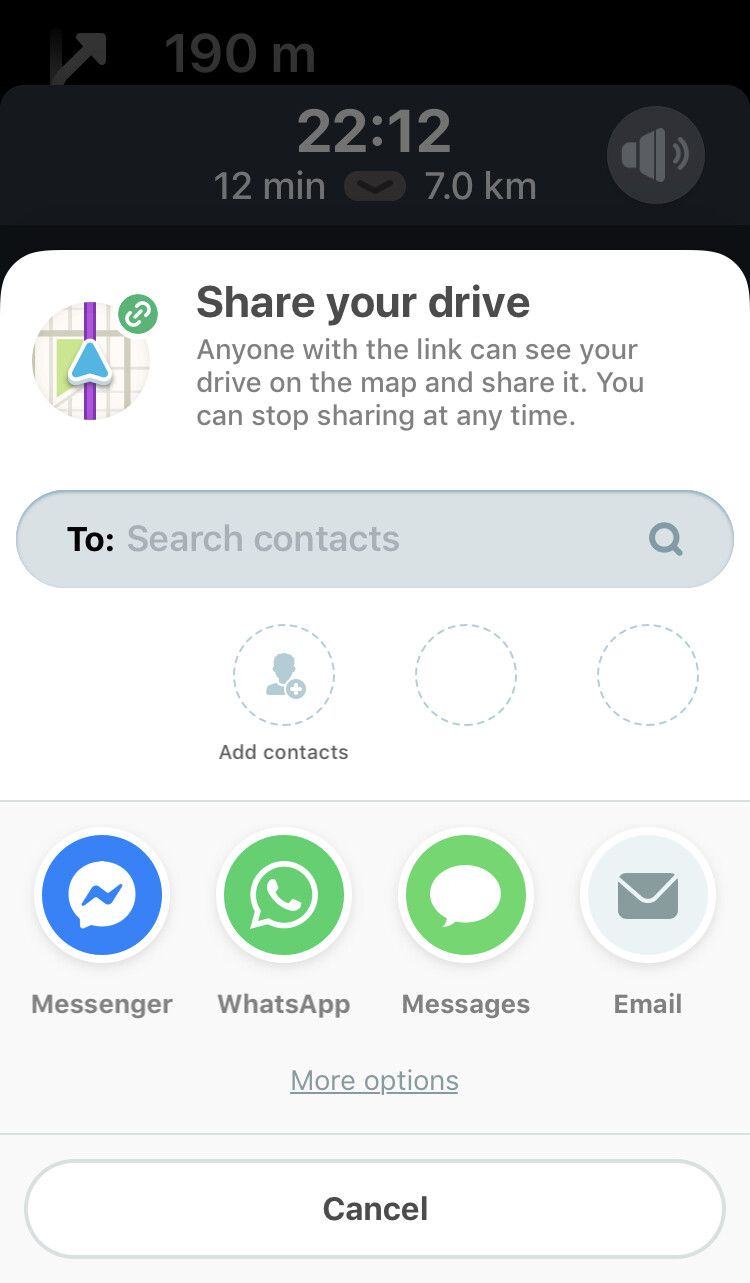Expand trip details via the ETA chevron
The width and height of the screenshot is (750, 1283).
[x=374, y=186]
